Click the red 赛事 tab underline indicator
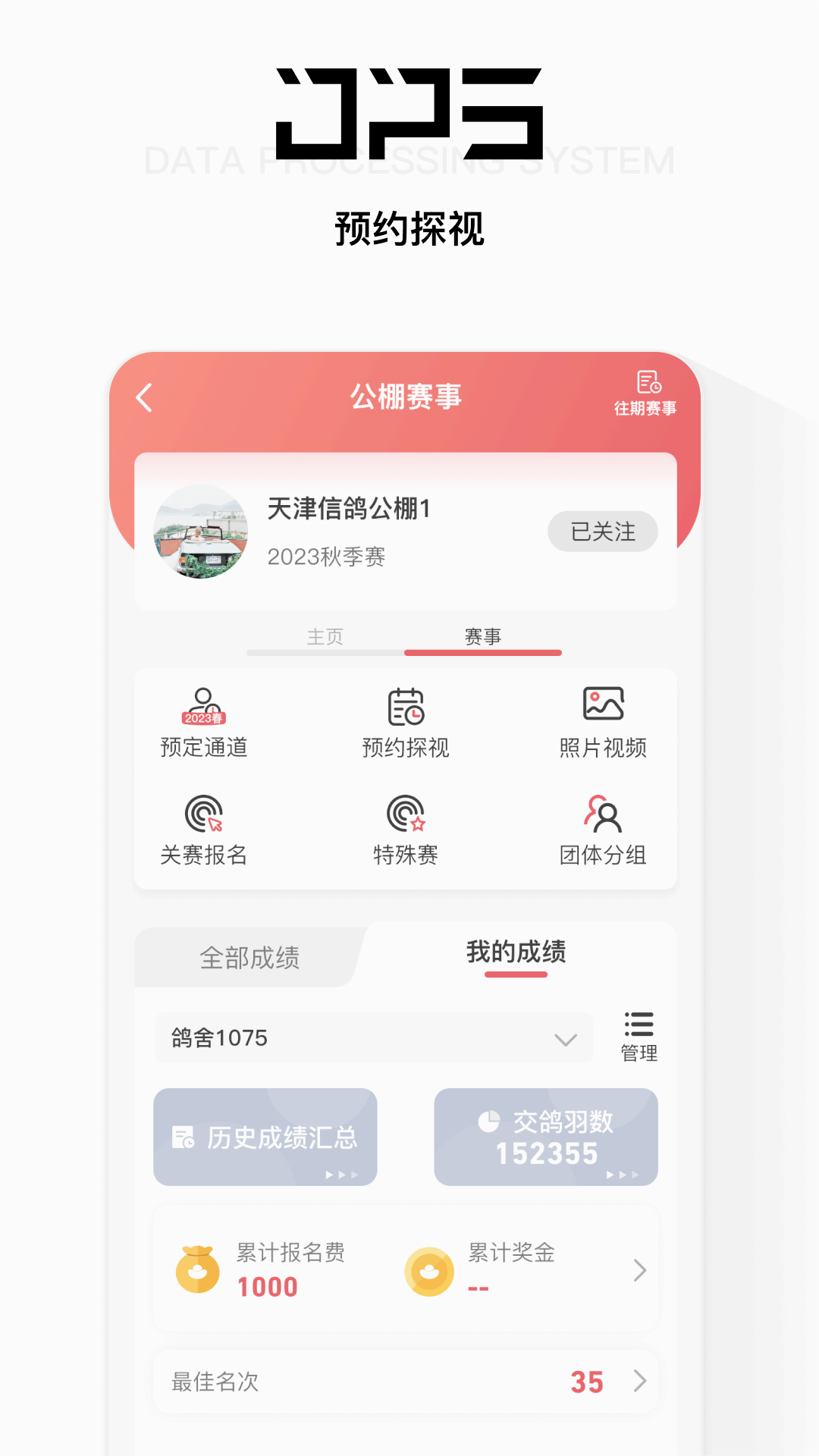The height and width of the screenshot is (1456, 819). 484,653
